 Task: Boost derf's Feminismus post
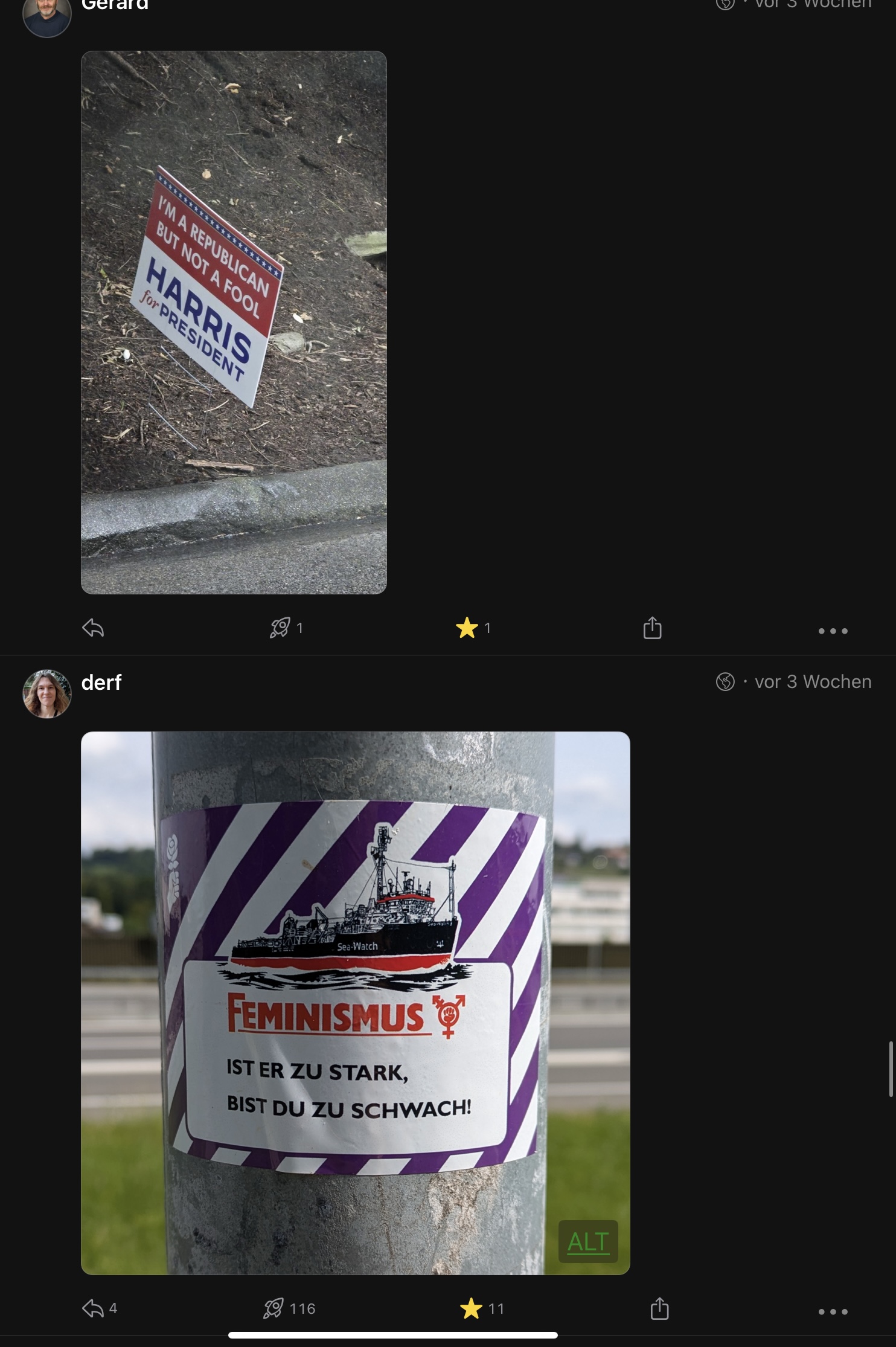[x=274, y=1308]
